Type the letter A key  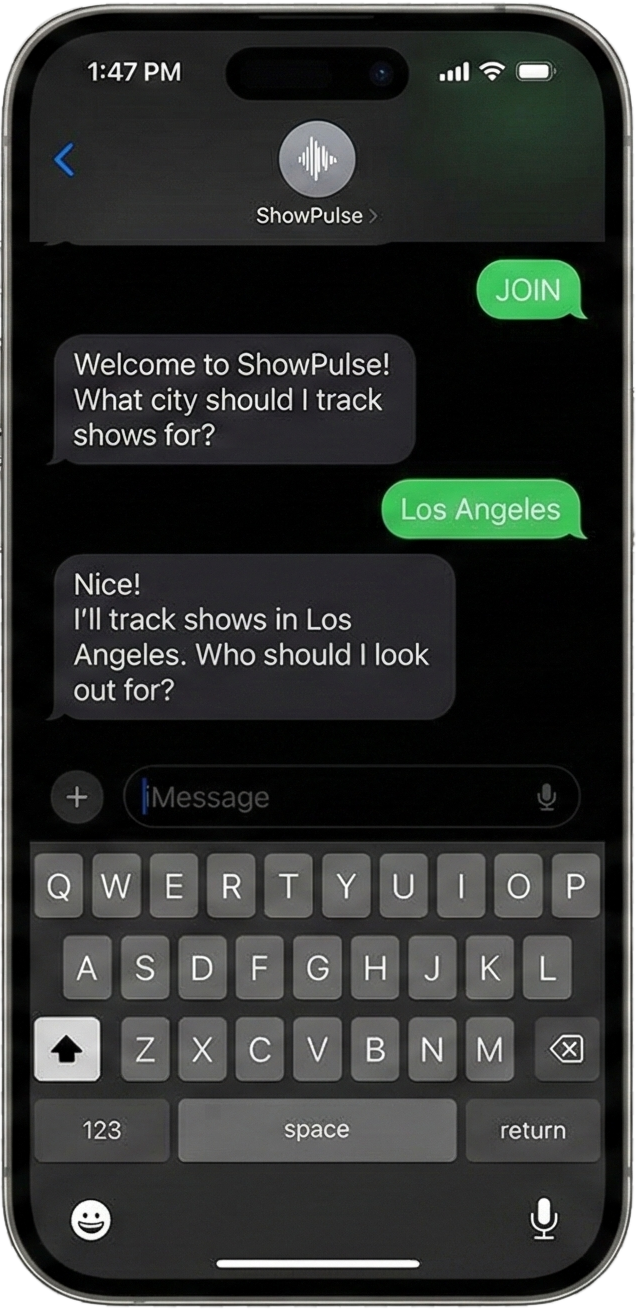point(88,968)
